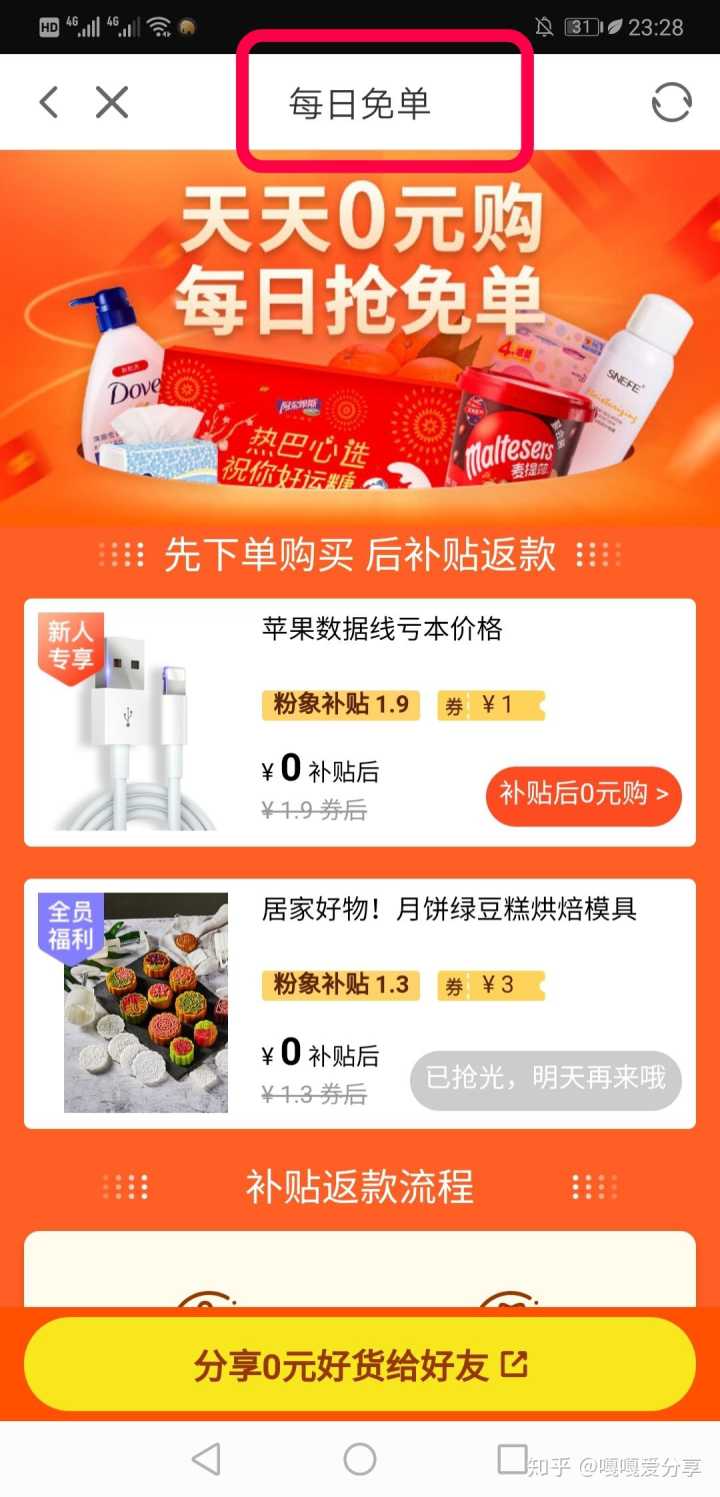Open recent apps from the navigation bar

click(513, 1458)
